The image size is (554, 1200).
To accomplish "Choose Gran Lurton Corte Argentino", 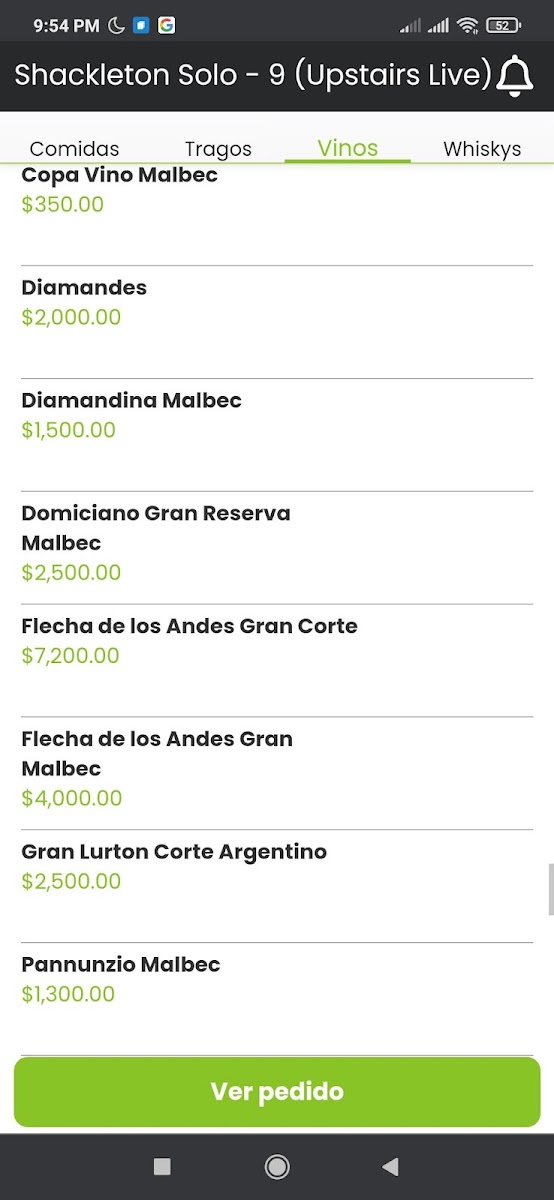I will coord(277,887).
